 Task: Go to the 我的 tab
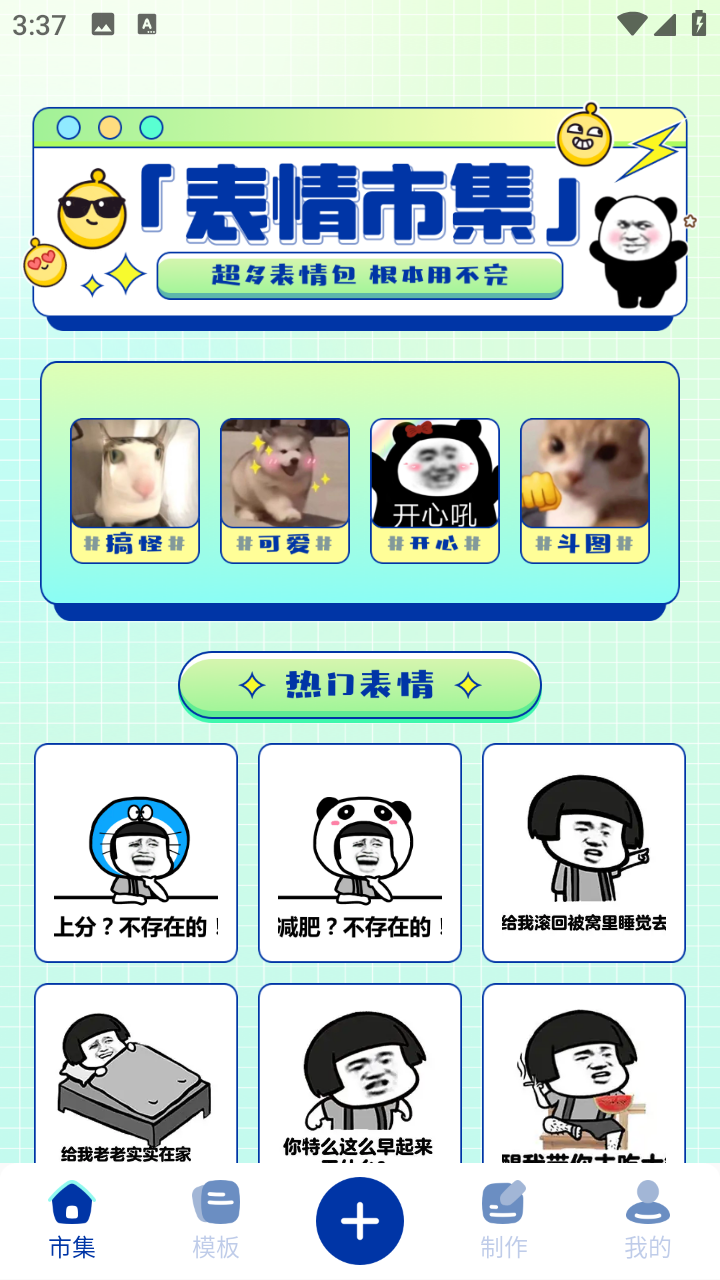point(647,1220)
